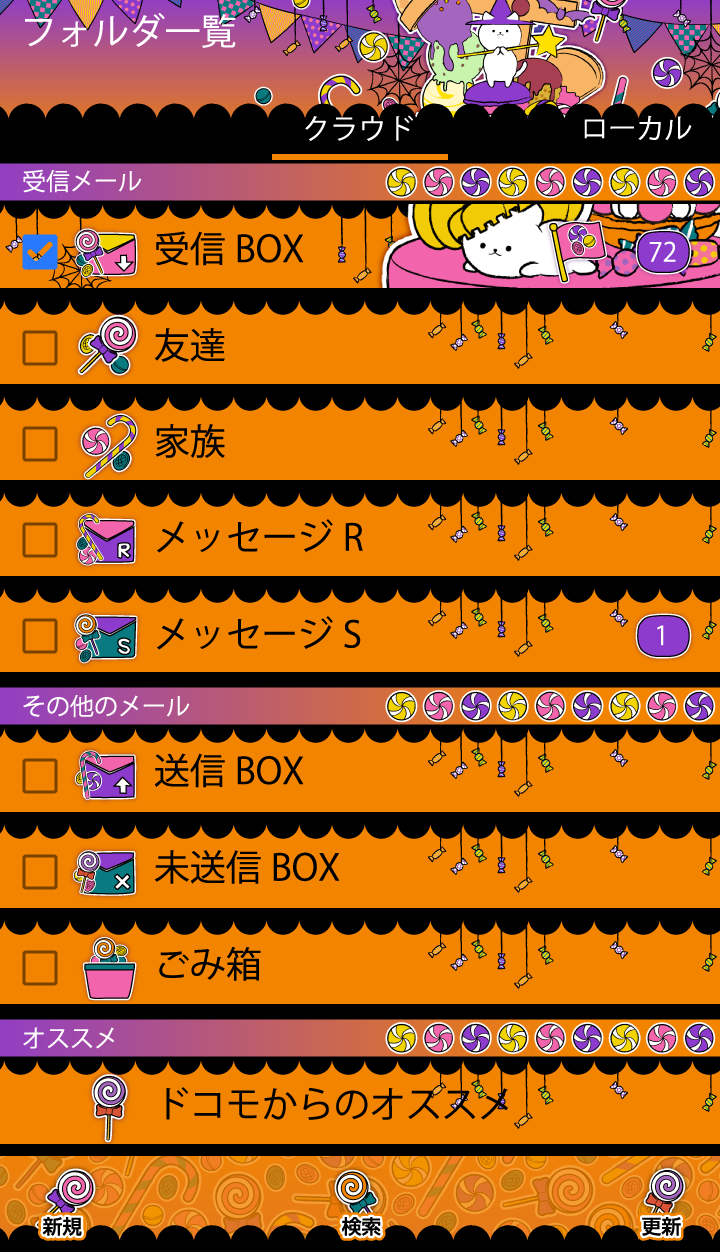Open the 未送信 BOX folder
The width and height of the screenshot is (720, 1252).
(248, 868)
